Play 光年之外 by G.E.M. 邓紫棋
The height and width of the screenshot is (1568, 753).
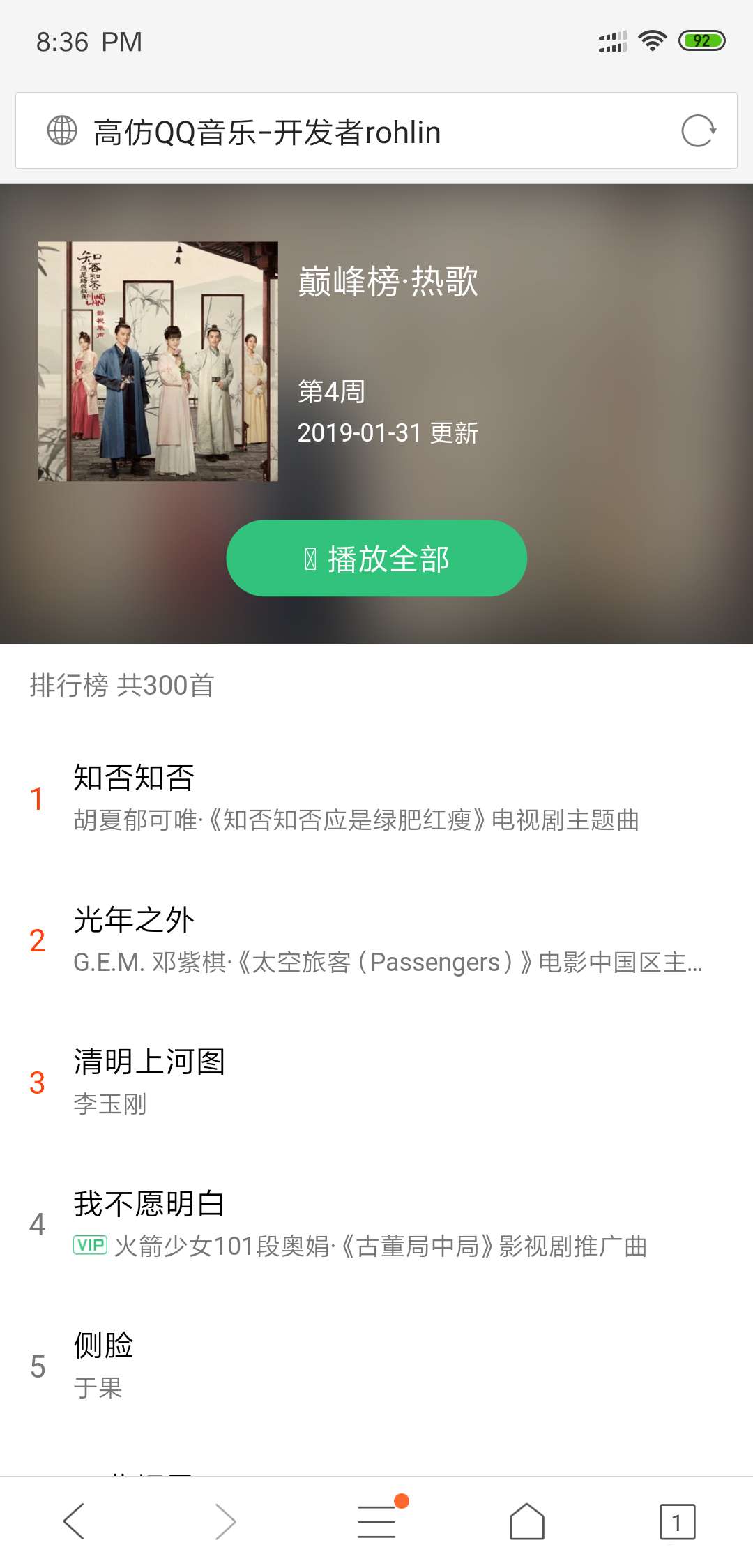coord(376,940)
